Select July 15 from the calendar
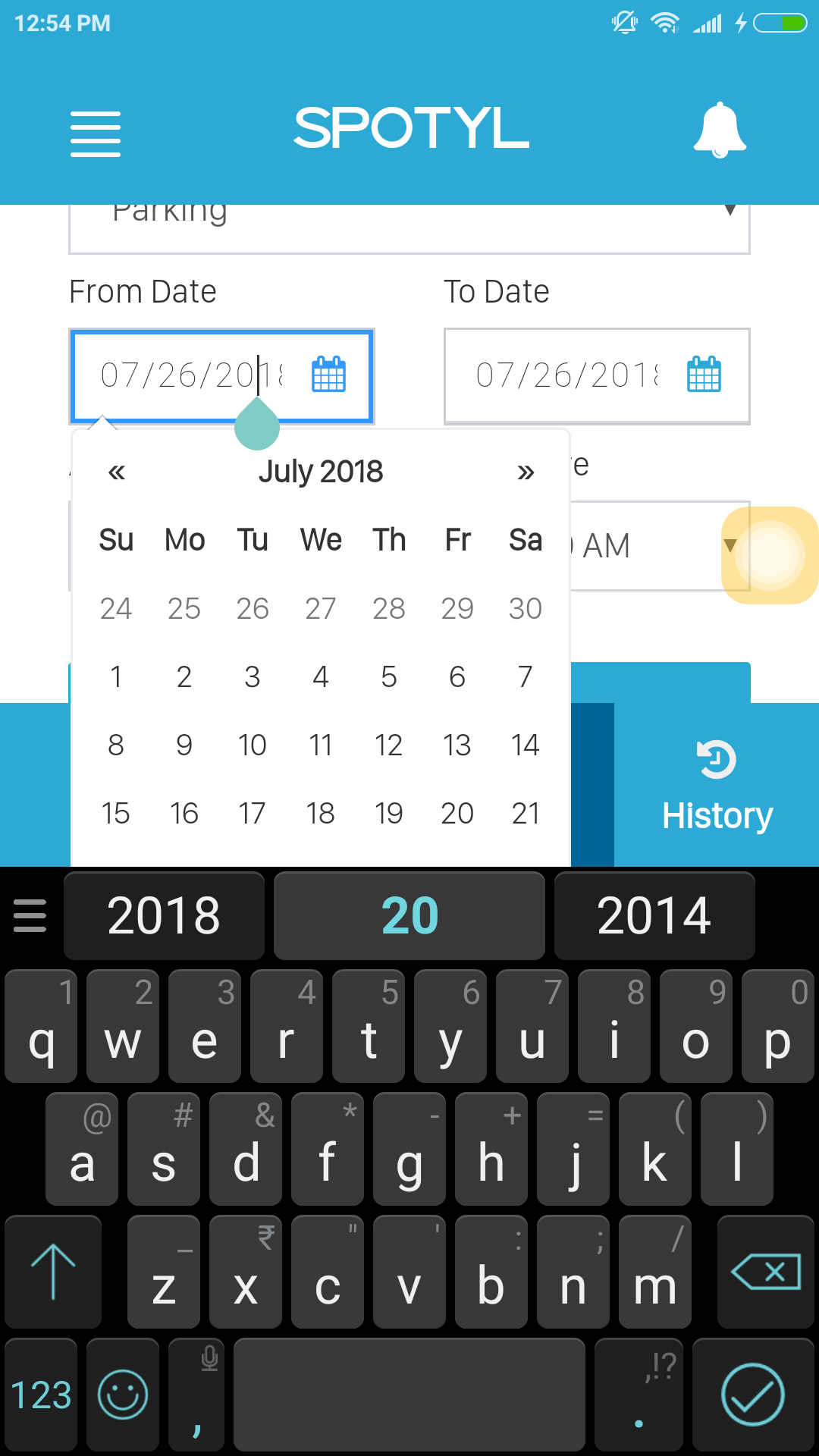Image resolution: width=819 pixels, height=1456 pixels. tap(116, 813)
